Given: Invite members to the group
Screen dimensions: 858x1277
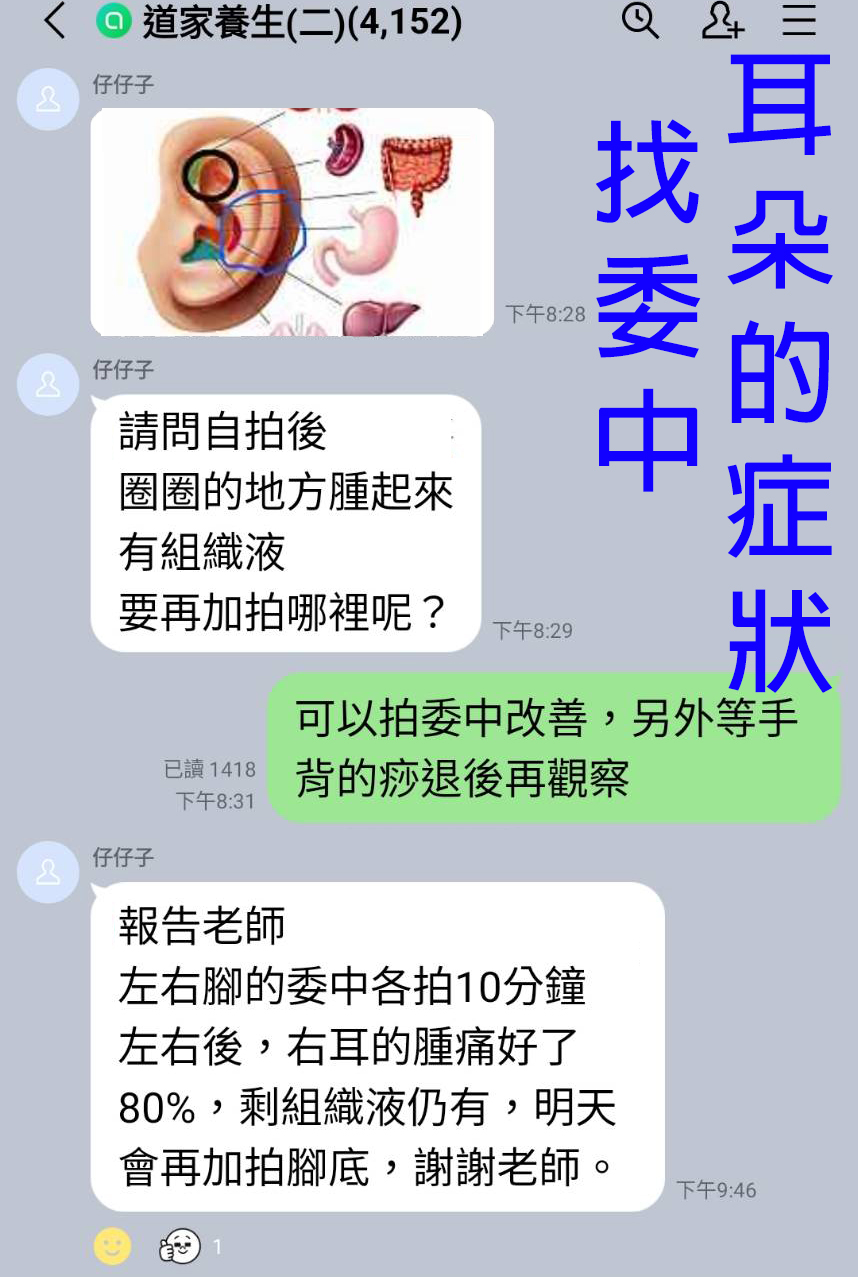Looking at the screenshot, I should [x=721, y=20].
